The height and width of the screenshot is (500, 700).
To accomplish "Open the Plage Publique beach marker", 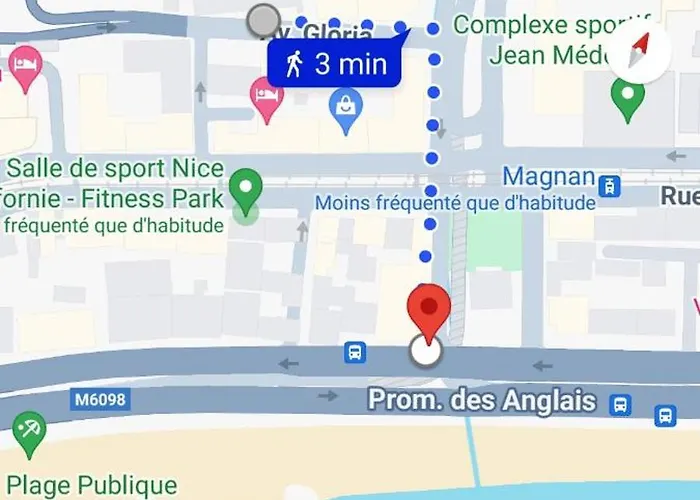I will (x=29, y=431).
